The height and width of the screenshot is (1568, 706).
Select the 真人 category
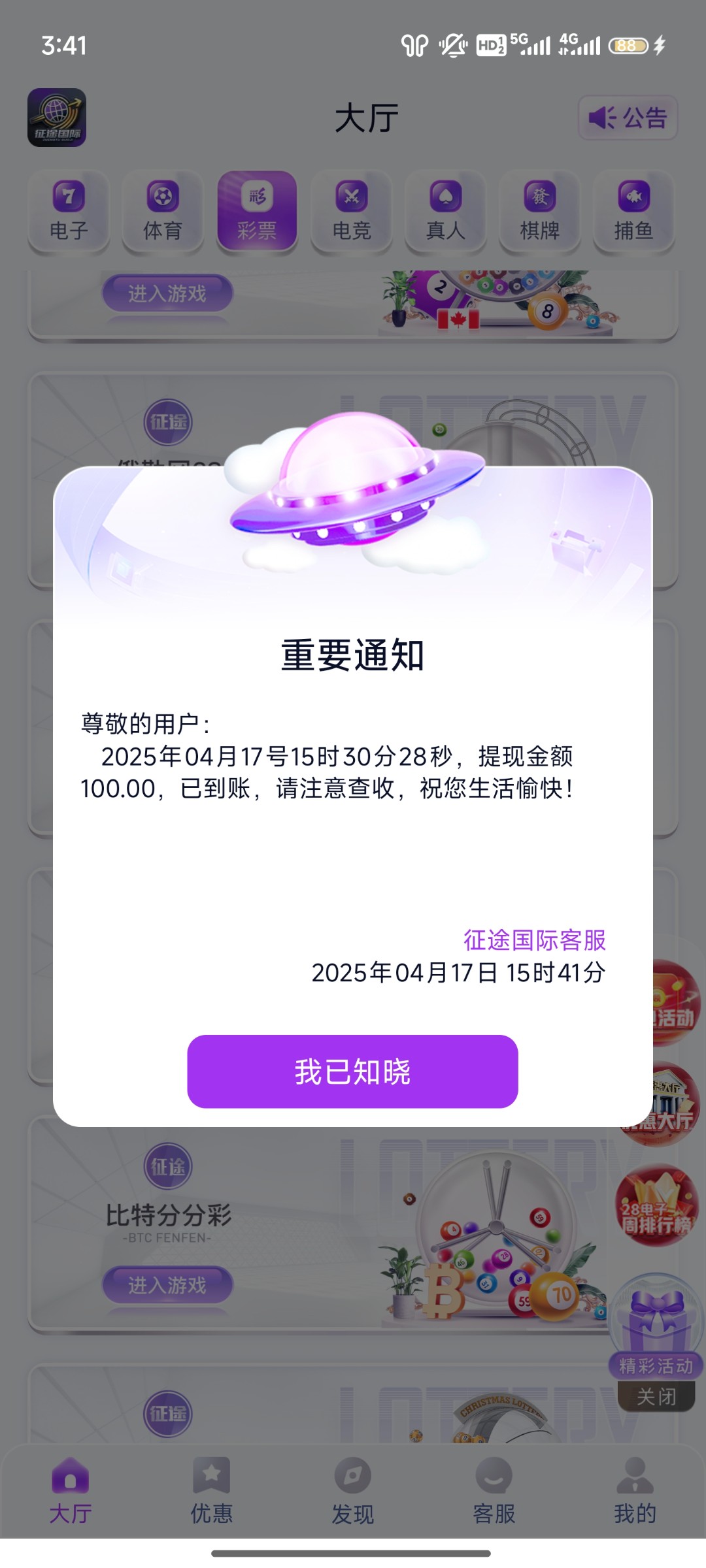click(x=446, y=212)
